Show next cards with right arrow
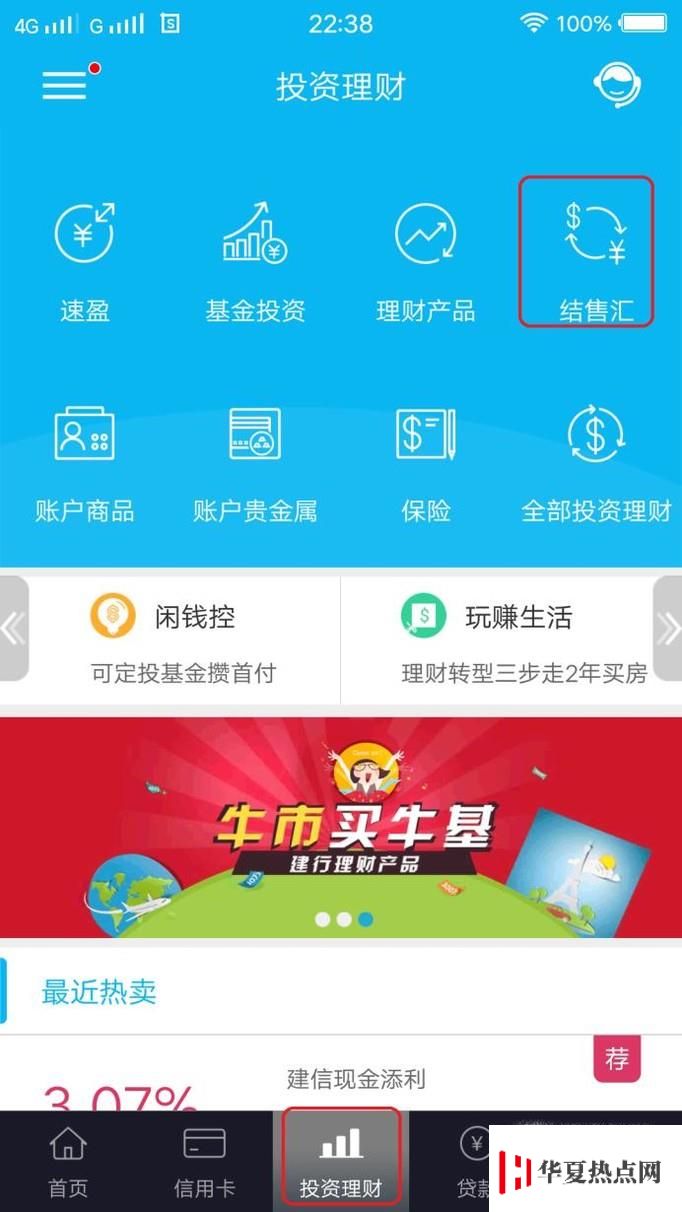The image size is (682, 1212). [x=668, y=628]
